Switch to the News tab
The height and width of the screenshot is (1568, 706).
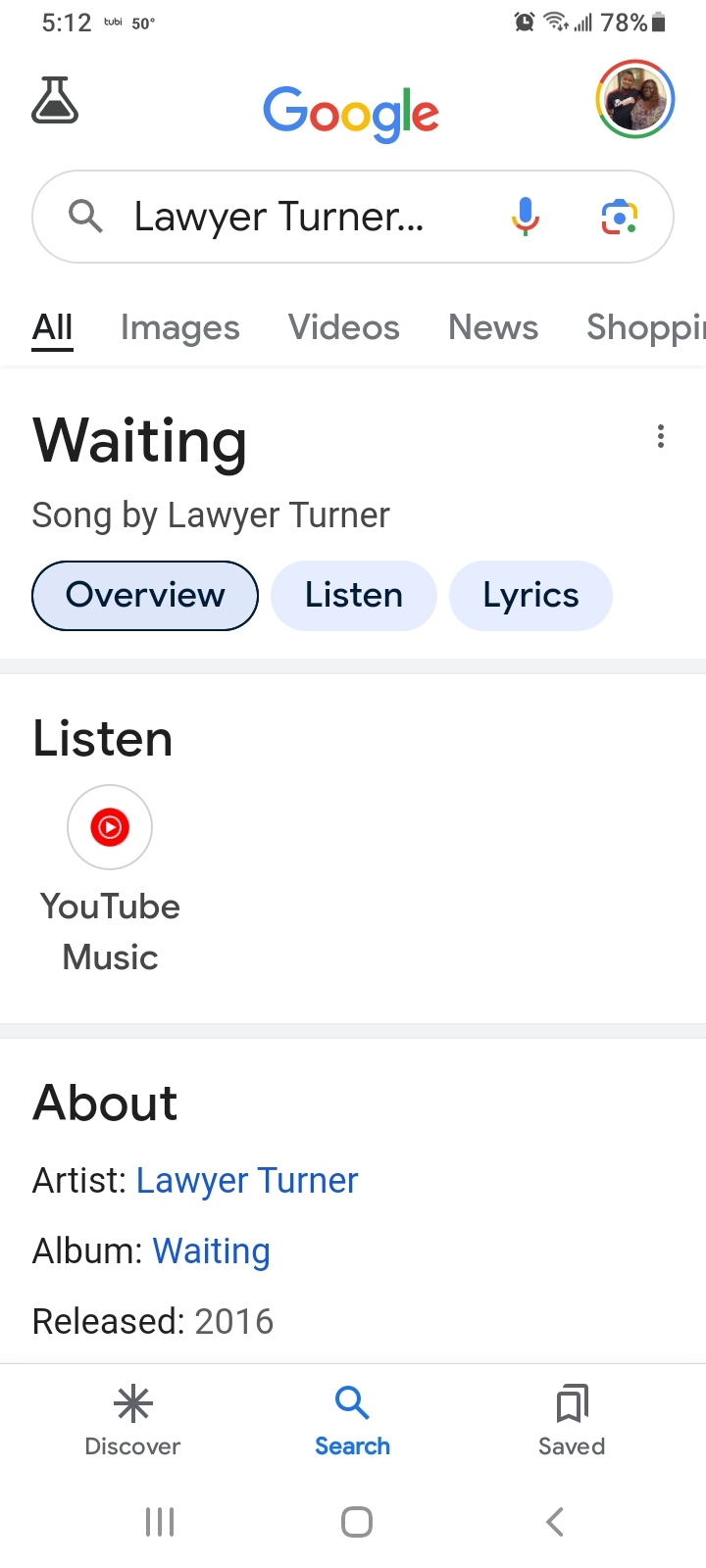coord(493,327)
